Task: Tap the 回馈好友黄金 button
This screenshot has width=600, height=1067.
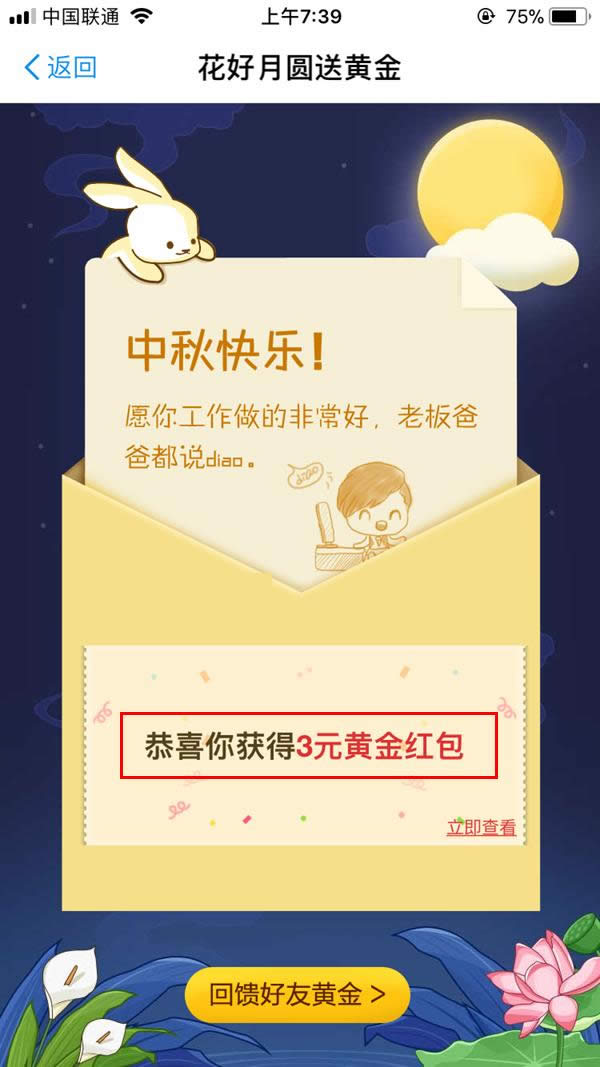Action: [x=297, y=994]
